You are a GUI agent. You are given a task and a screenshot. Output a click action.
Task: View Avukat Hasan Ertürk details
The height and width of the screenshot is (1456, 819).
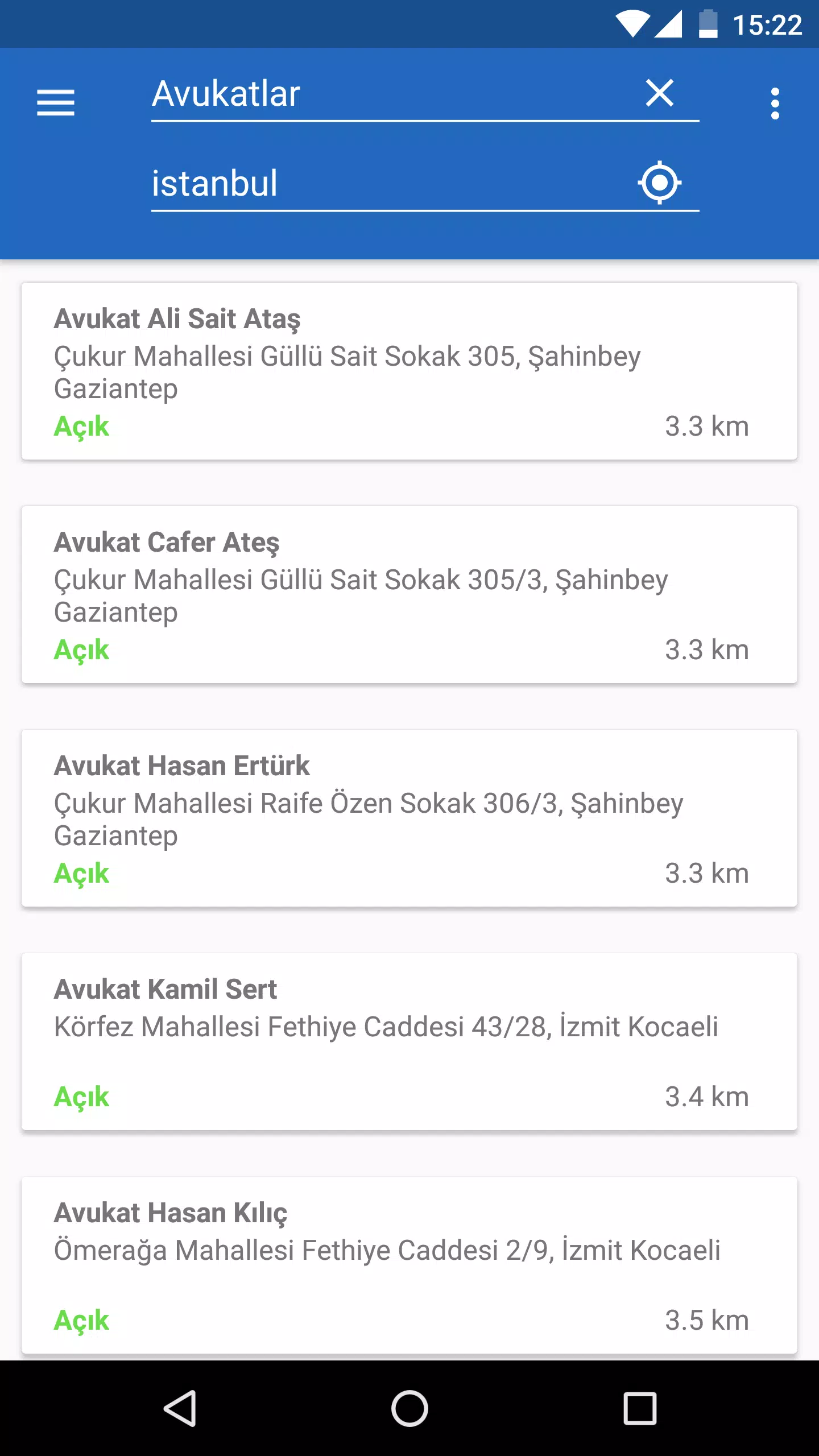point(409,818)
